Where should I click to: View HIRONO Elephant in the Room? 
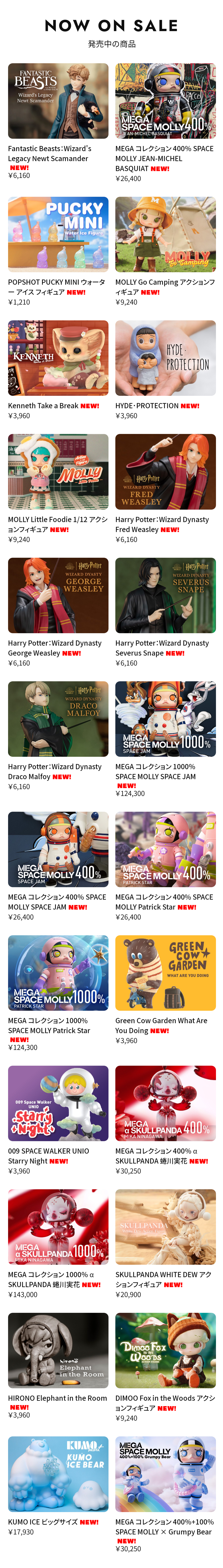click(58, 1350)
